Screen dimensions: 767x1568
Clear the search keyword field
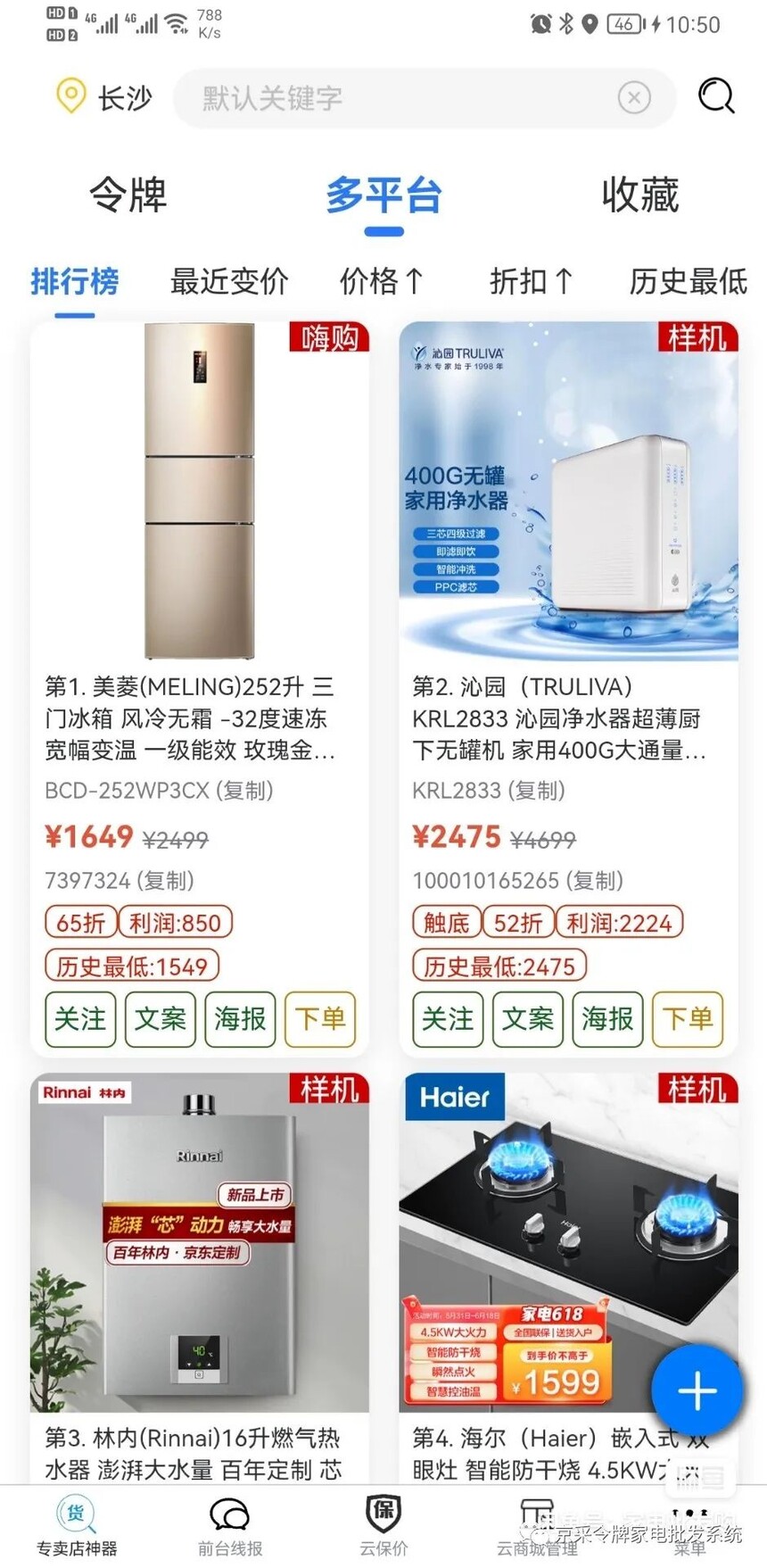[x=634, y=97]
